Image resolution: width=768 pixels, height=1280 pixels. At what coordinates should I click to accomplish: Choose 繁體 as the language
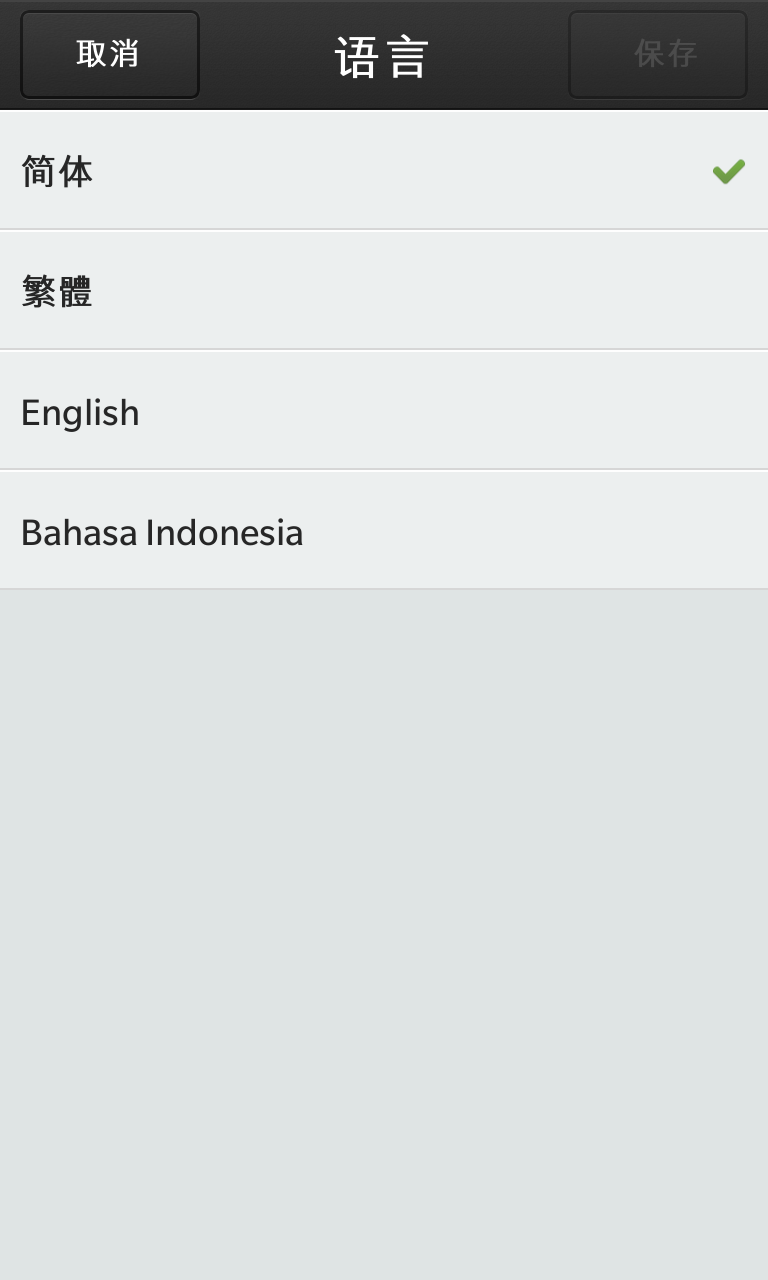pos(384,291)
